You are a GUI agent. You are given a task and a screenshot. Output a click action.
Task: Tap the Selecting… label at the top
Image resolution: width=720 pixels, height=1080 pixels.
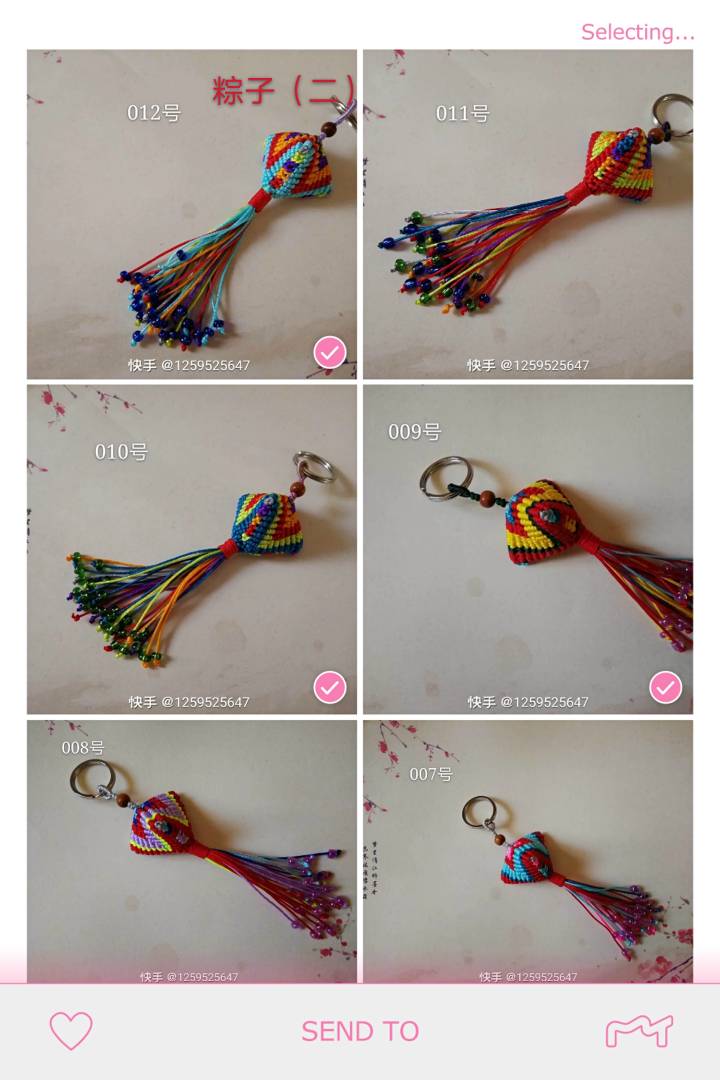[x=637, y=32]
